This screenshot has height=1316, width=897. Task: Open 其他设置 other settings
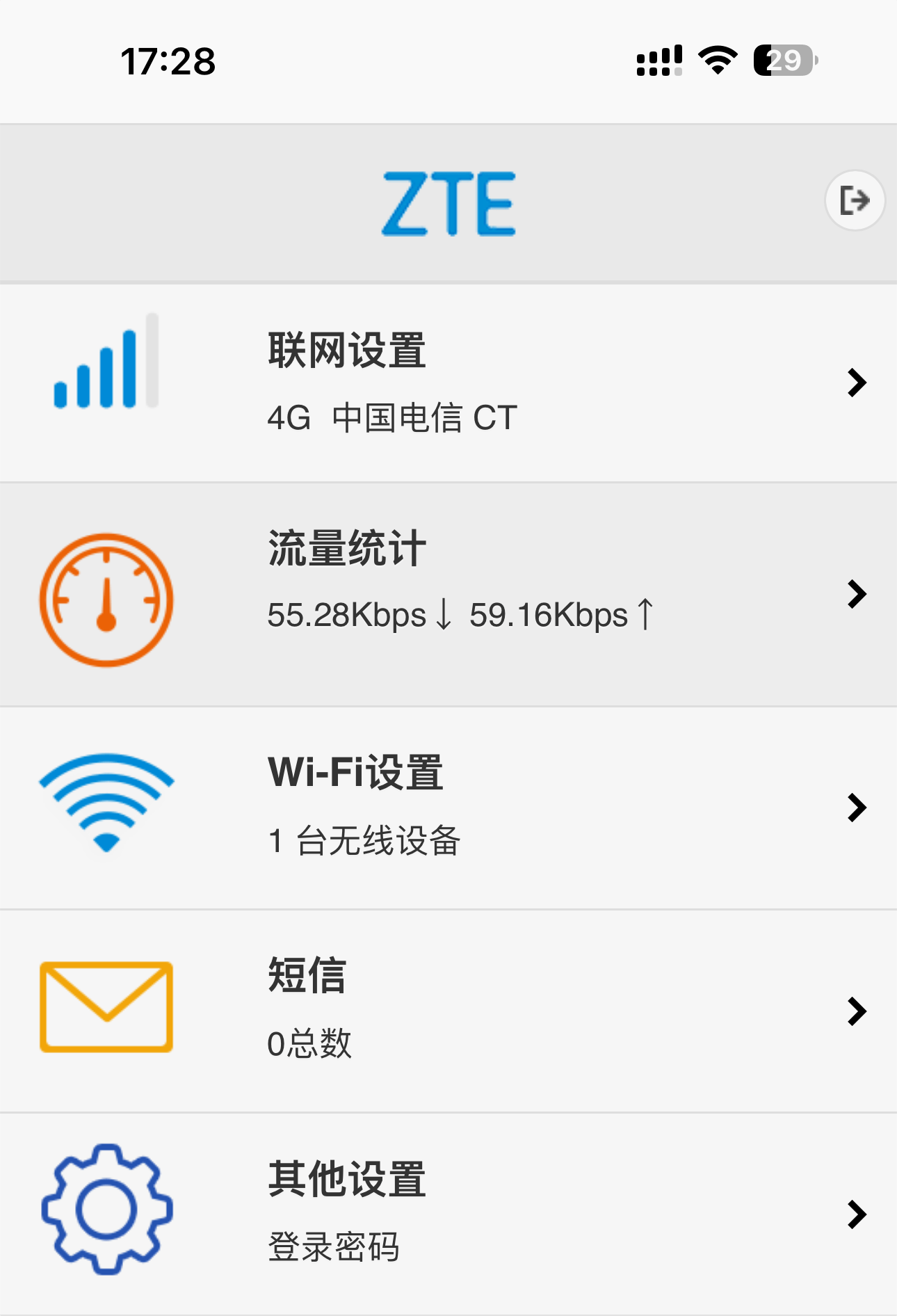(448, 1214)
